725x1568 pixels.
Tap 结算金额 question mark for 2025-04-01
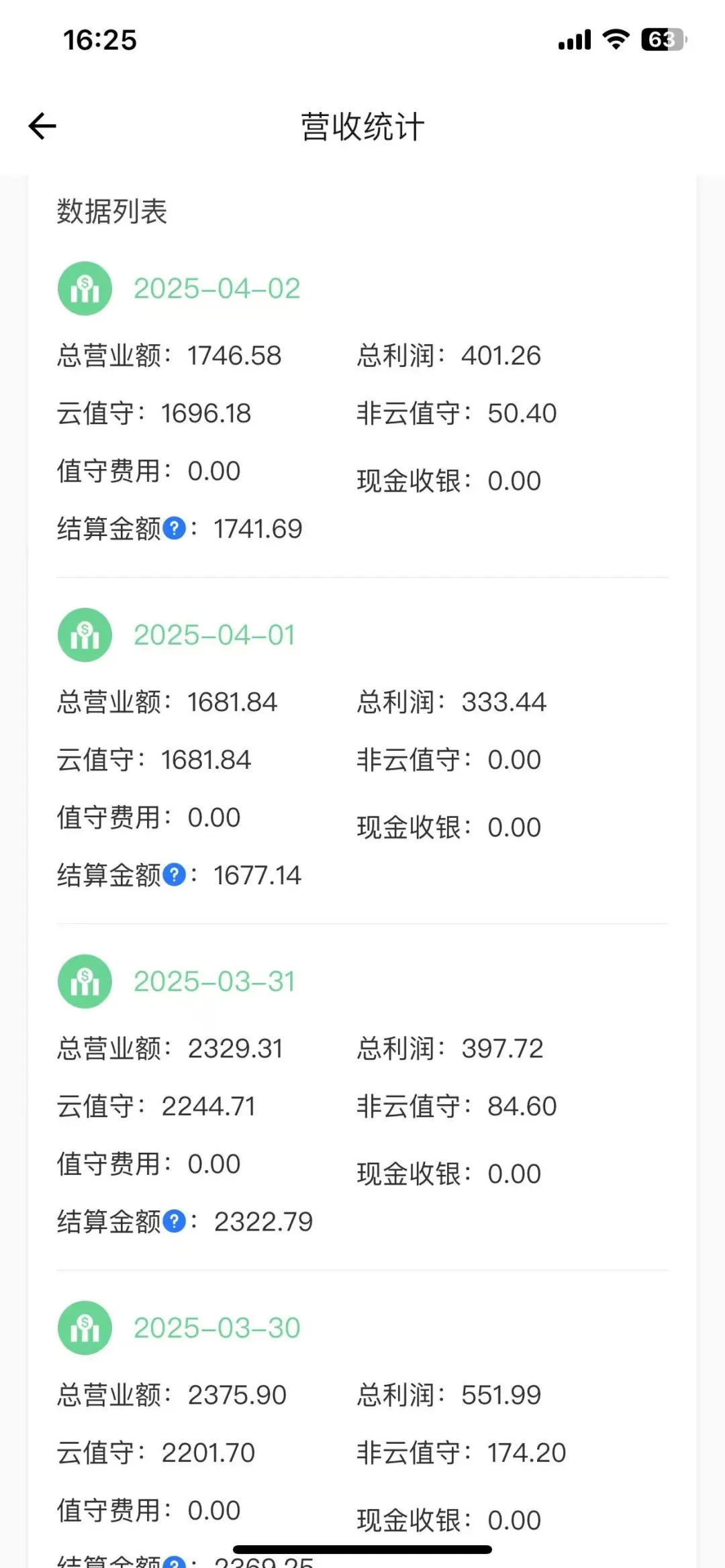click(175, 875)
